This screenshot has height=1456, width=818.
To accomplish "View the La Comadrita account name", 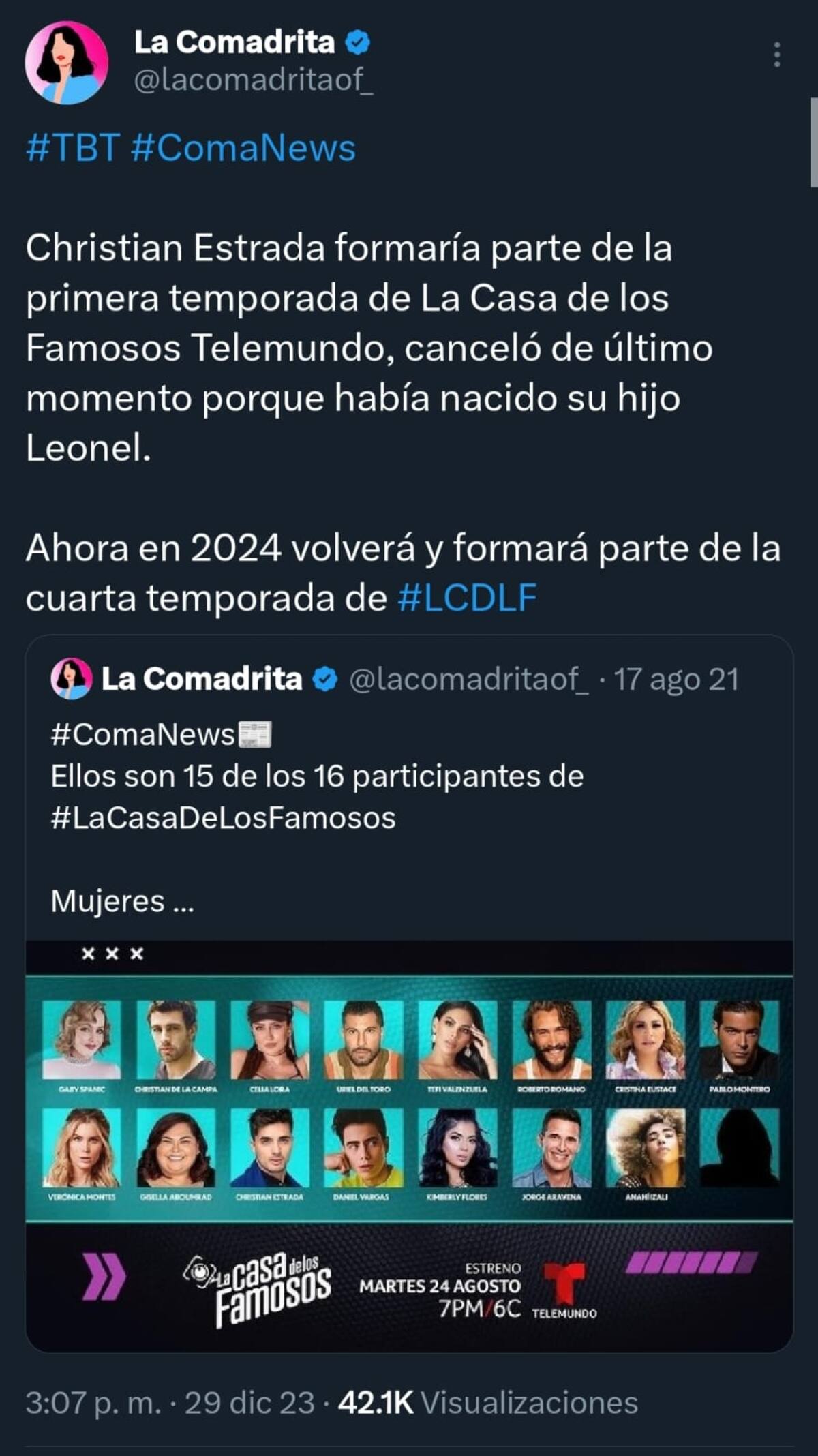I will coord(234,42).
